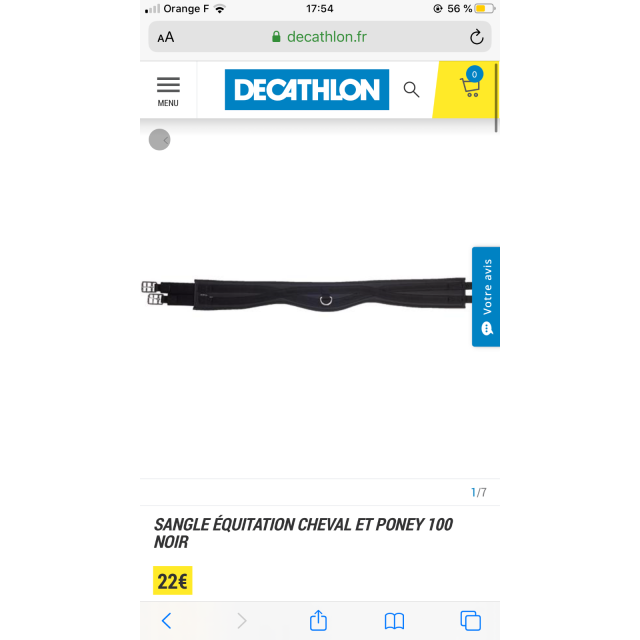Tap the AA reader text-size control

(166, 37)
